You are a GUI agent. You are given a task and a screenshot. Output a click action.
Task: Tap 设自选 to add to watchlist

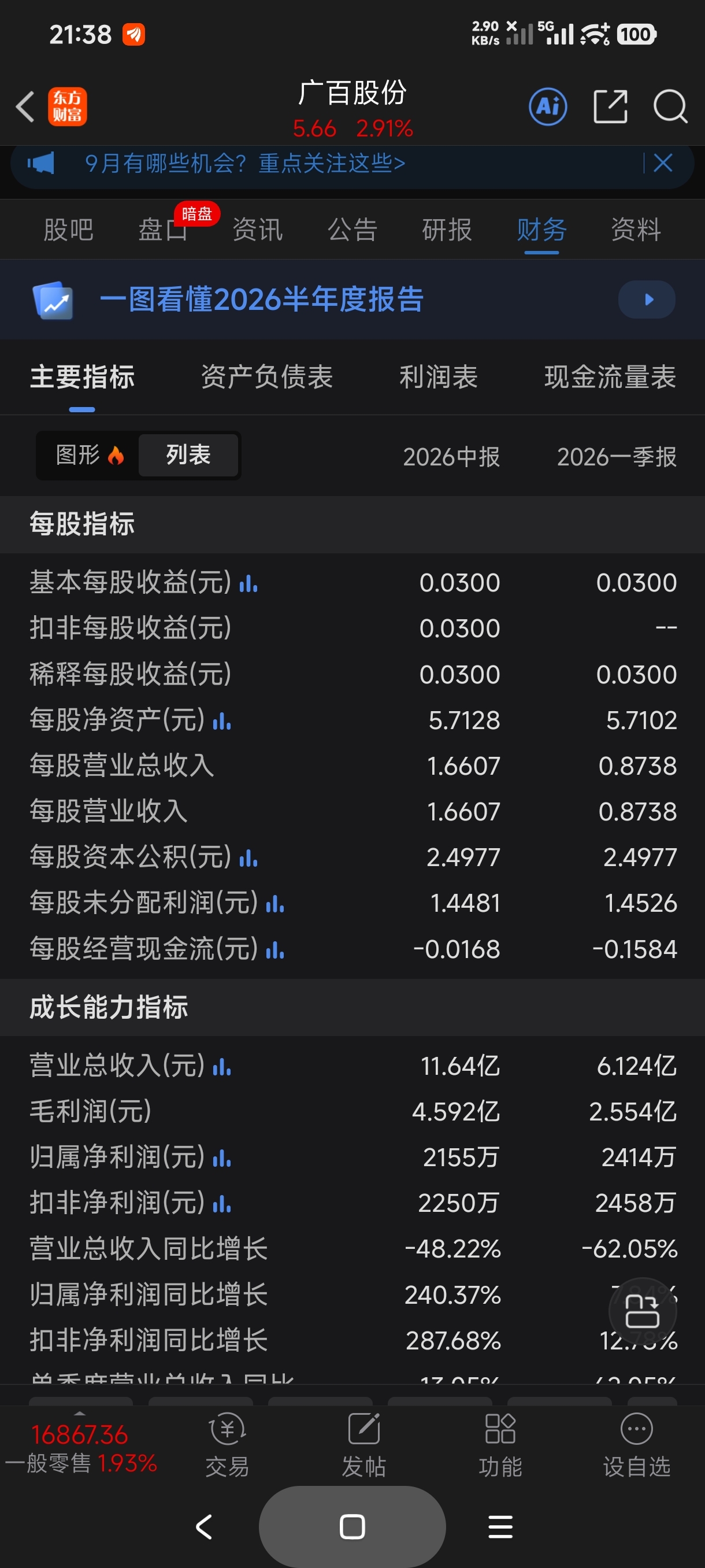pos(636,1445)
